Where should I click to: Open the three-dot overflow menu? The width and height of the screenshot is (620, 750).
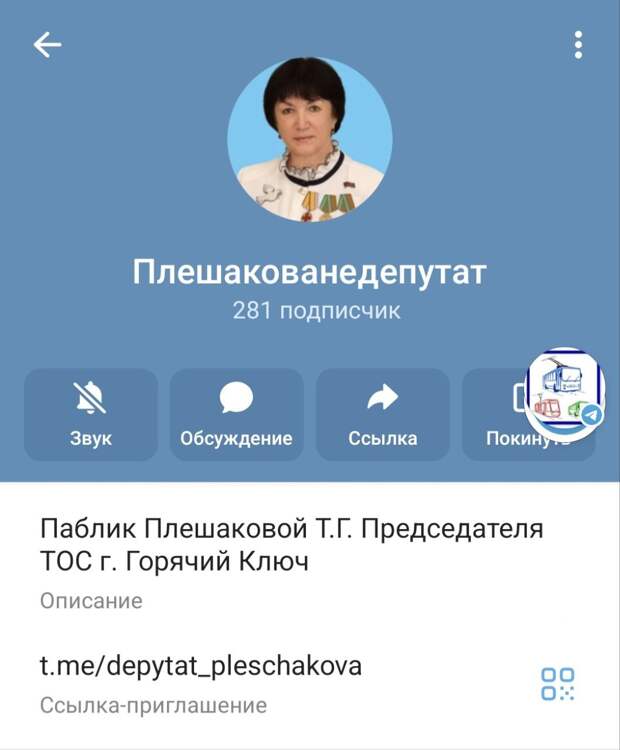point(578,45)
